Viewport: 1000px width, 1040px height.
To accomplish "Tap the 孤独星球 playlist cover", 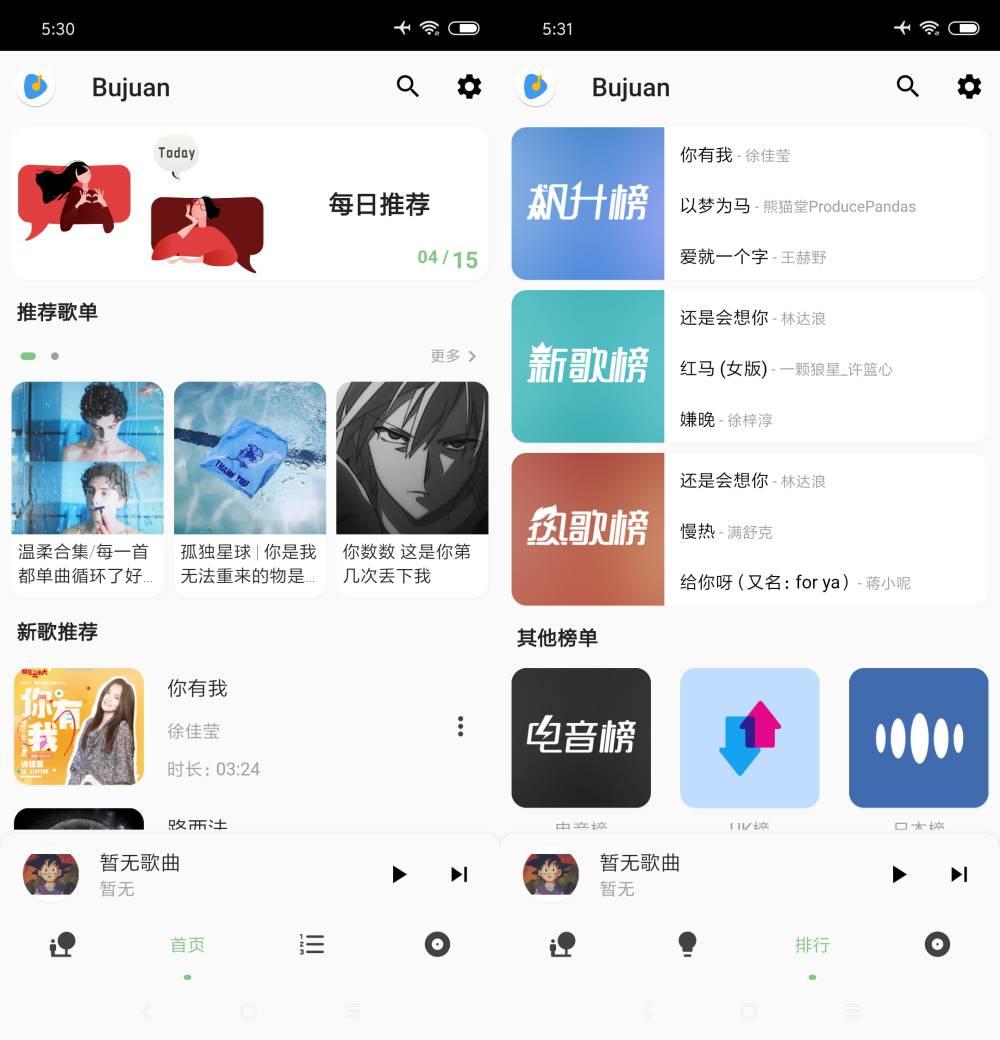I will click(x=249, y=458).
